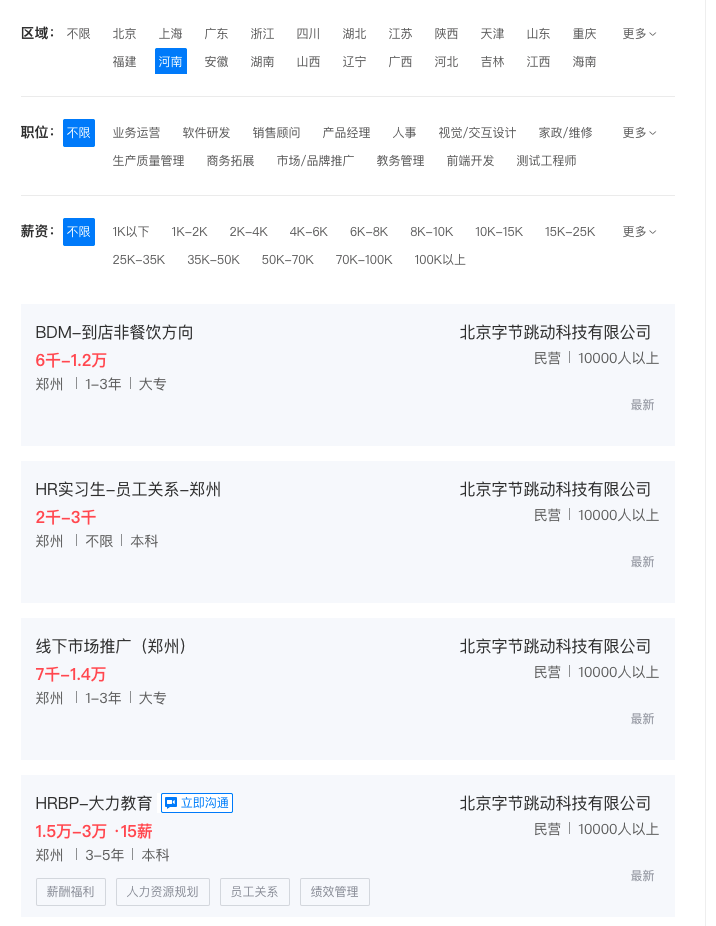This screenshot has height=926, width=716.
Task: Choose the 4K-6K salary range
Action: 308,232
